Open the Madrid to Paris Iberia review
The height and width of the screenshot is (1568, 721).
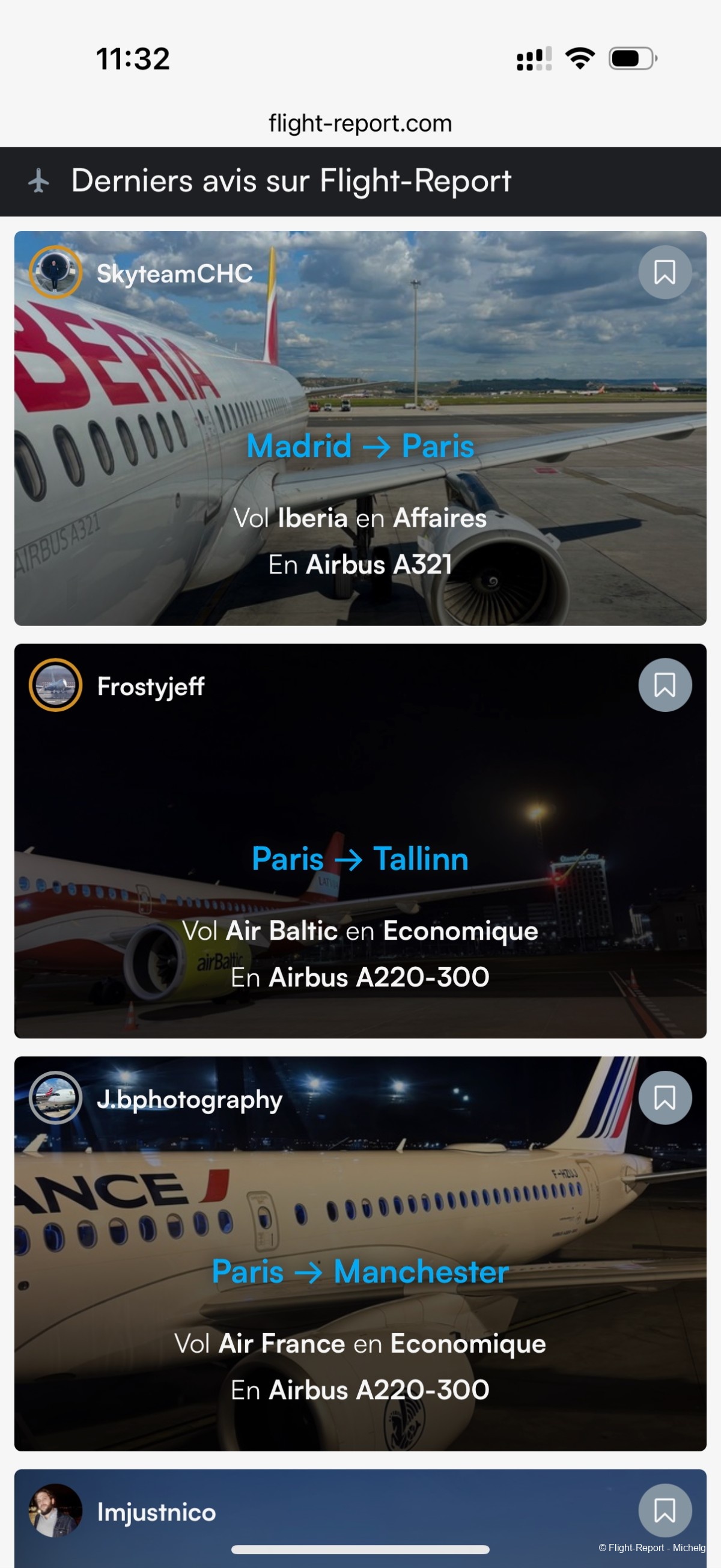coord(360,446)
